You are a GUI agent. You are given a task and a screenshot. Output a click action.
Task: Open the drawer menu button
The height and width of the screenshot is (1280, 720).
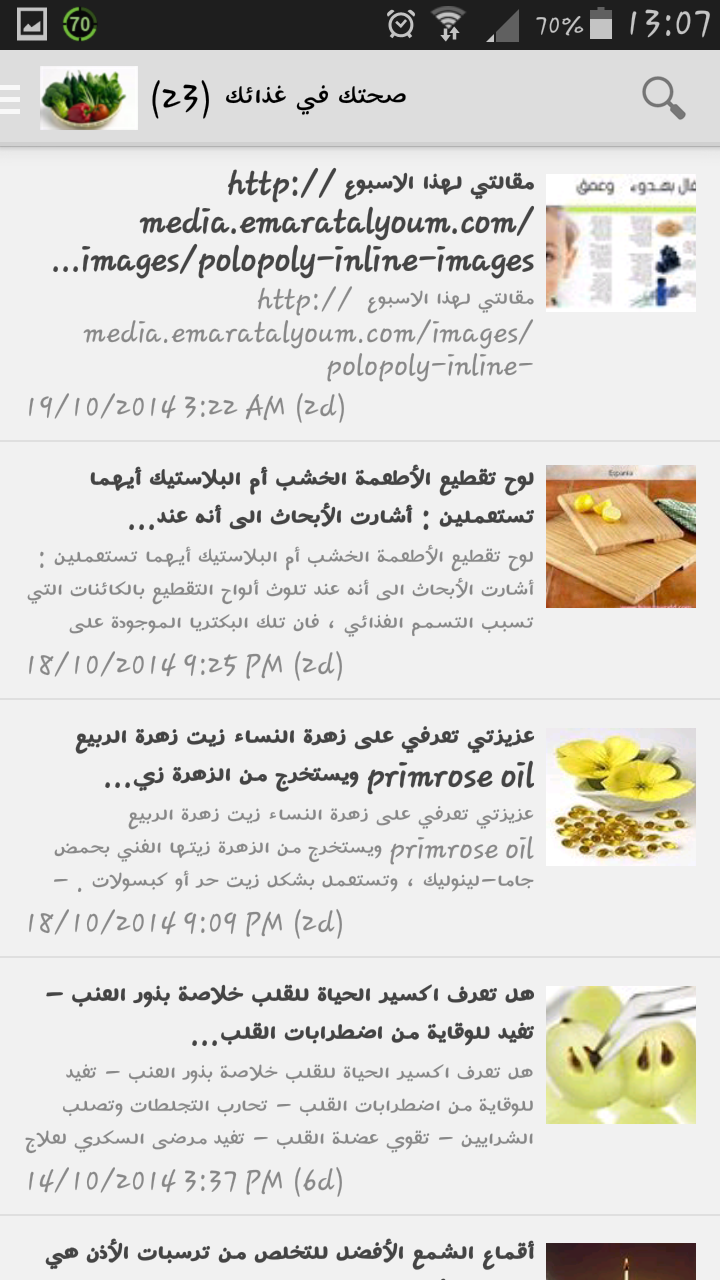[10, 98]
